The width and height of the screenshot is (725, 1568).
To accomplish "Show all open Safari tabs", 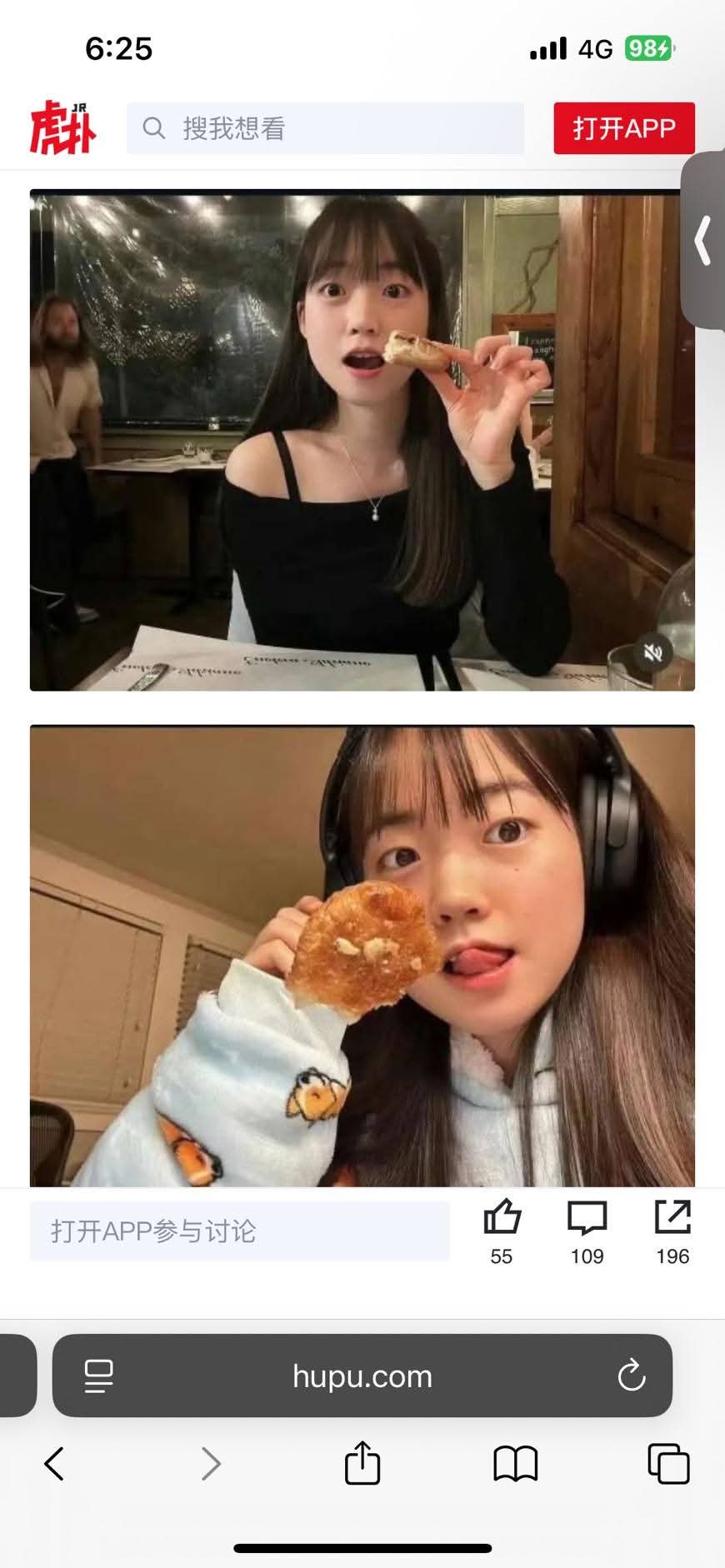I will pos(668,1464).
